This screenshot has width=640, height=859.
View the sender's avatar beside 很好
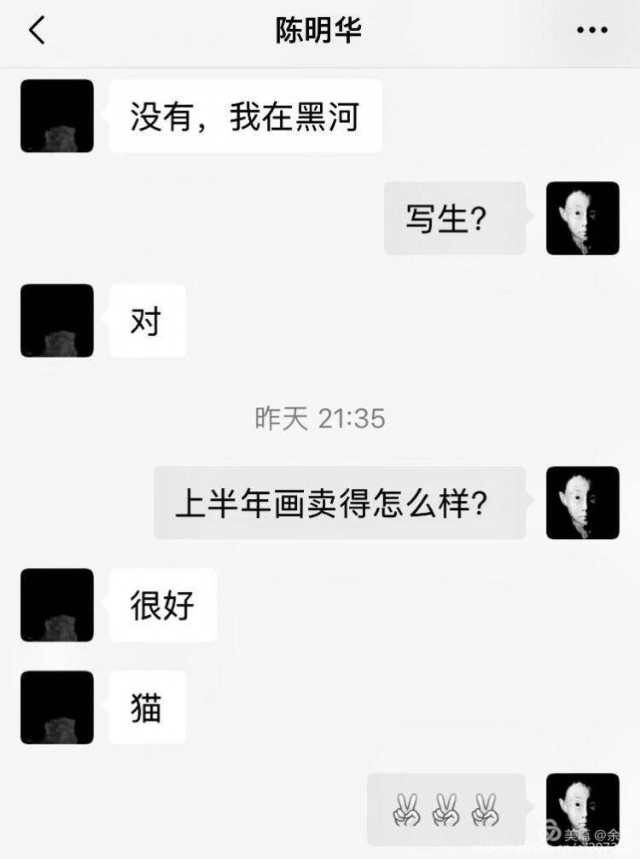[x=57, y=605]
